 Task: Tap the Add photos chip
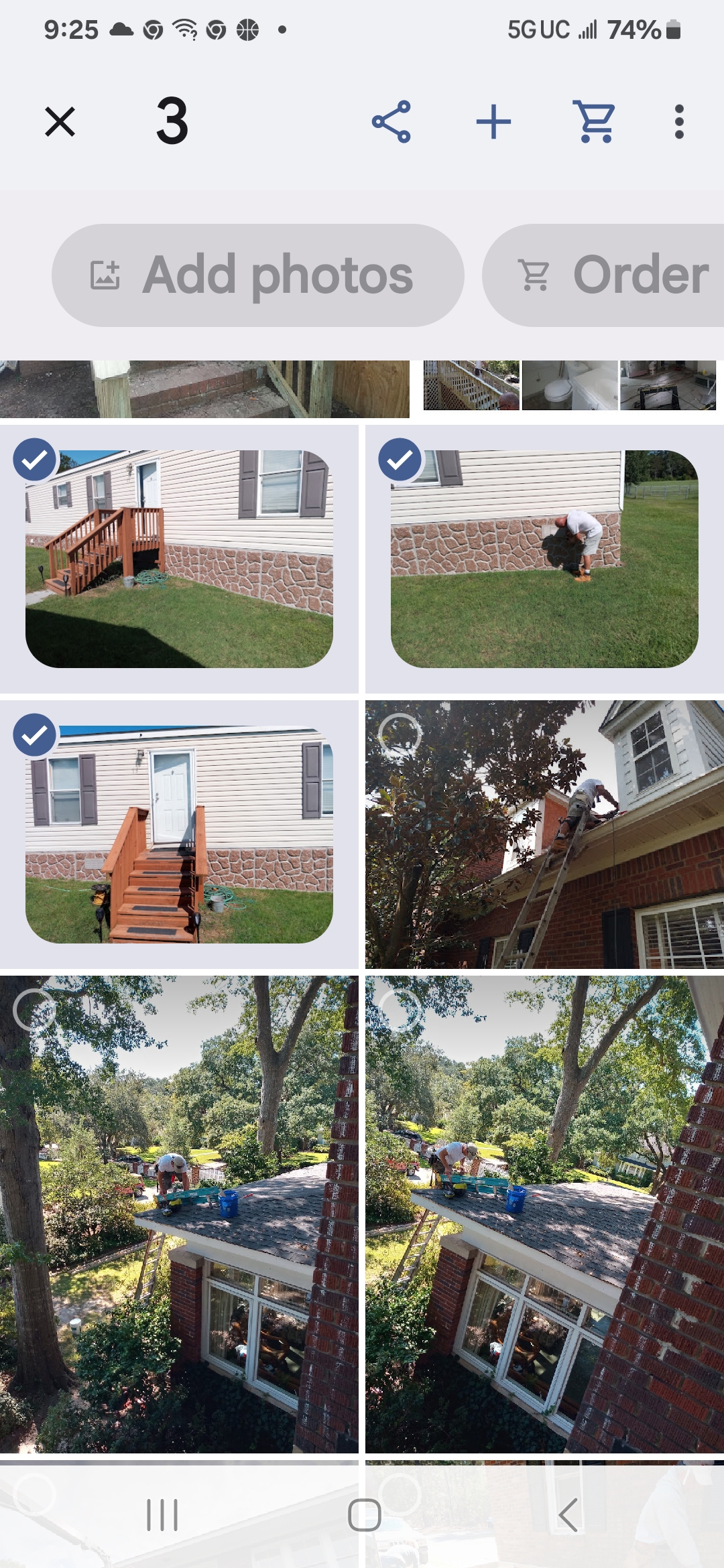258,275
